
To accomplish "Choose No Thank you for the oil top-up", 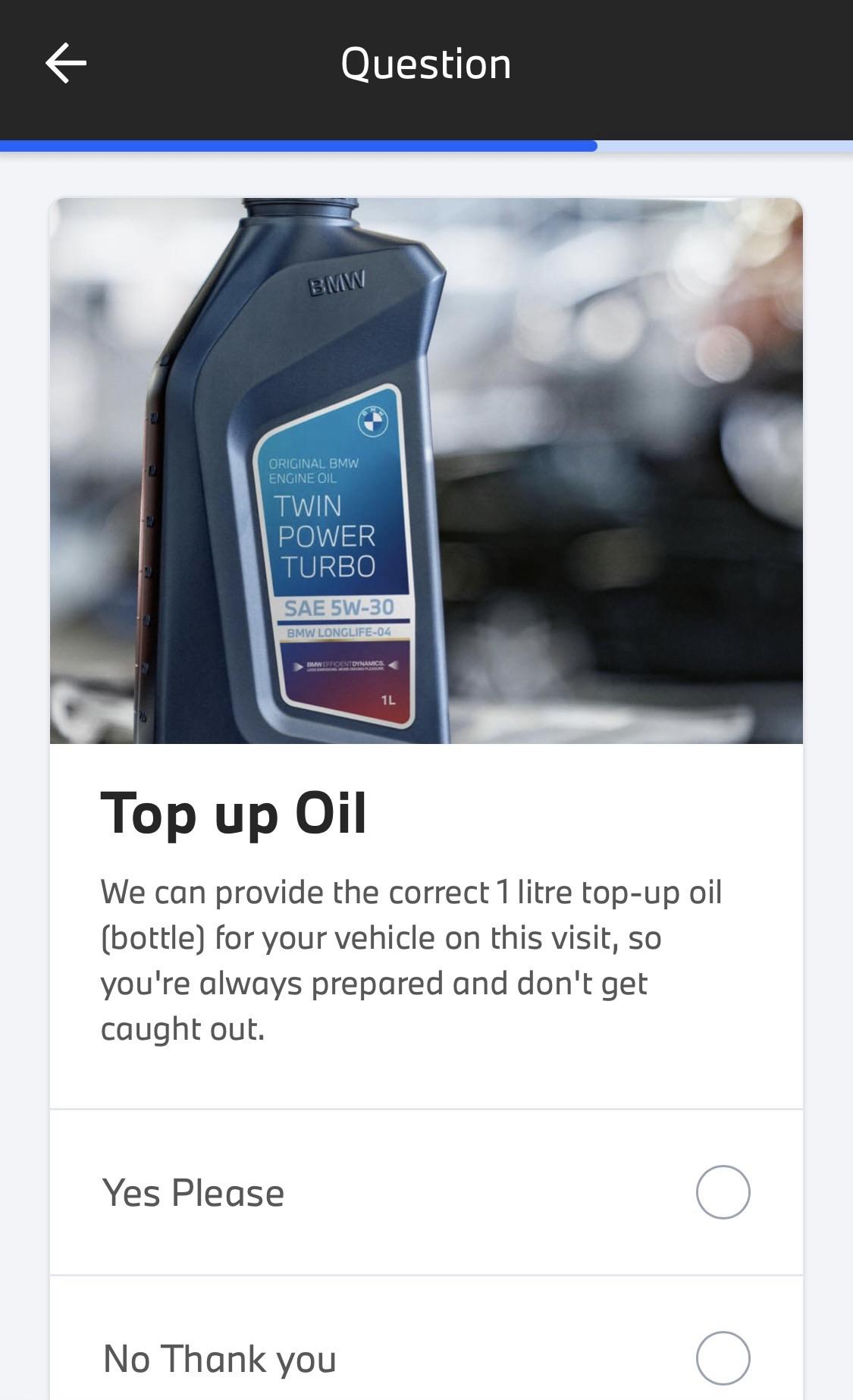I will pyautogui.click(x=722, y=1358).
